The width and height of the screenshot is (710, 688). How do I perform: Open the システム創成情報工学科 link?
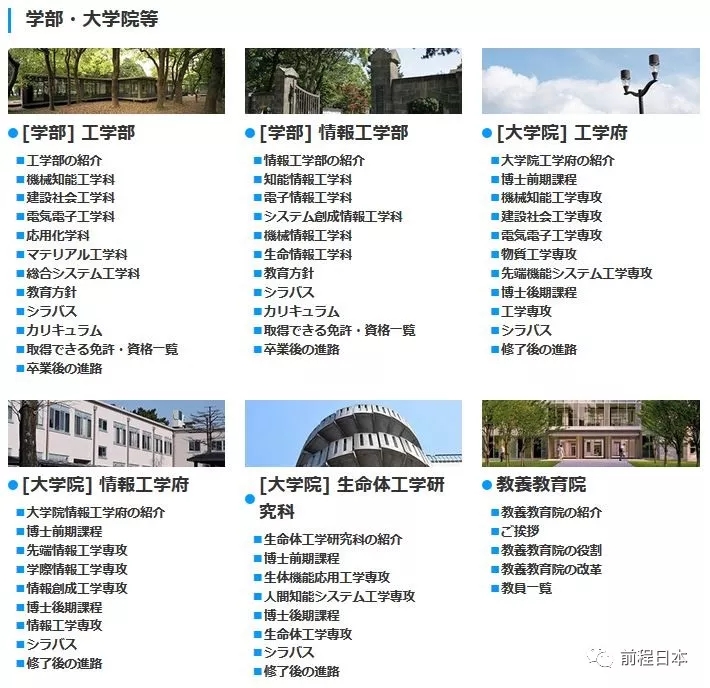click(x=333, y=217)
